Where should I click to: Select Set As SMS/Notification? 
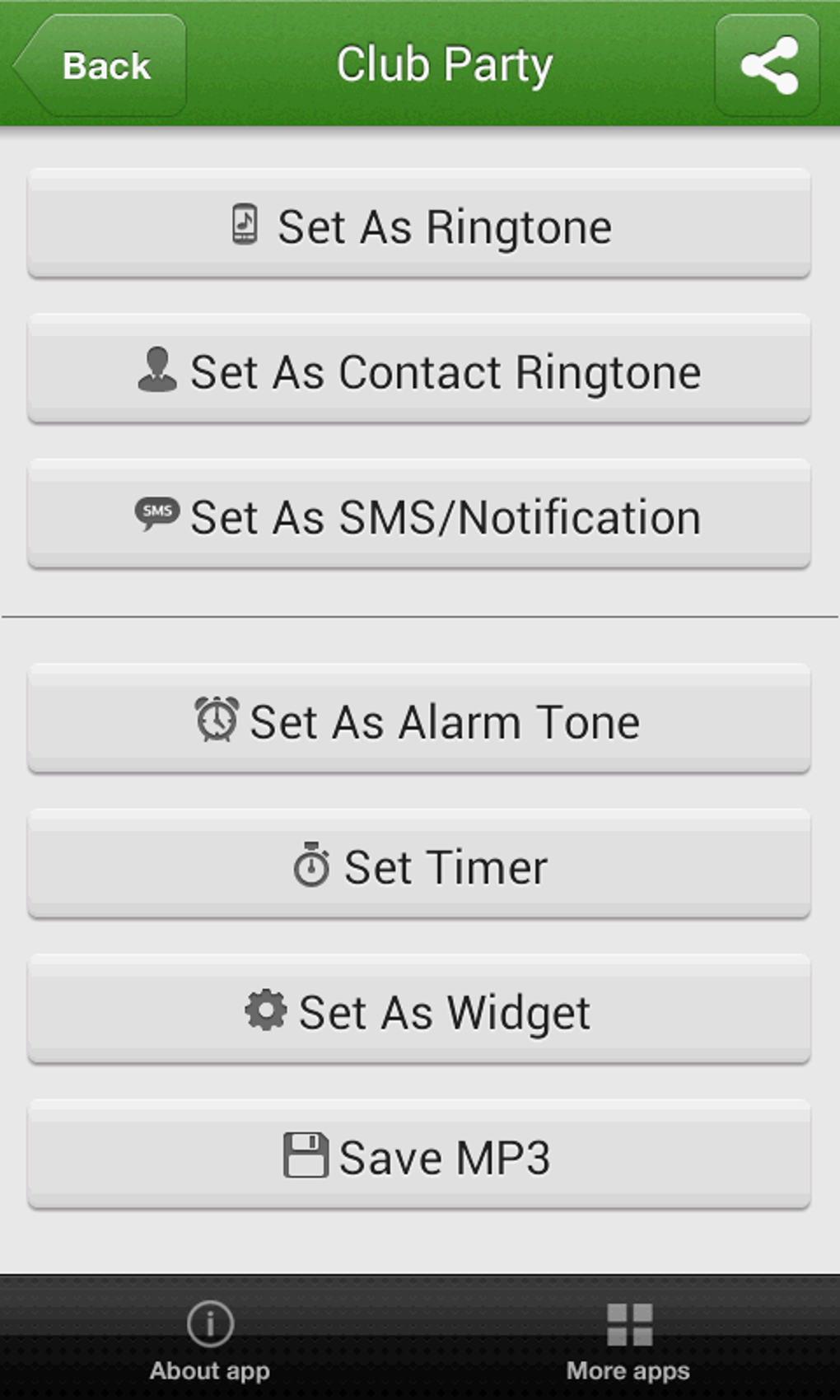pos(419,516)
